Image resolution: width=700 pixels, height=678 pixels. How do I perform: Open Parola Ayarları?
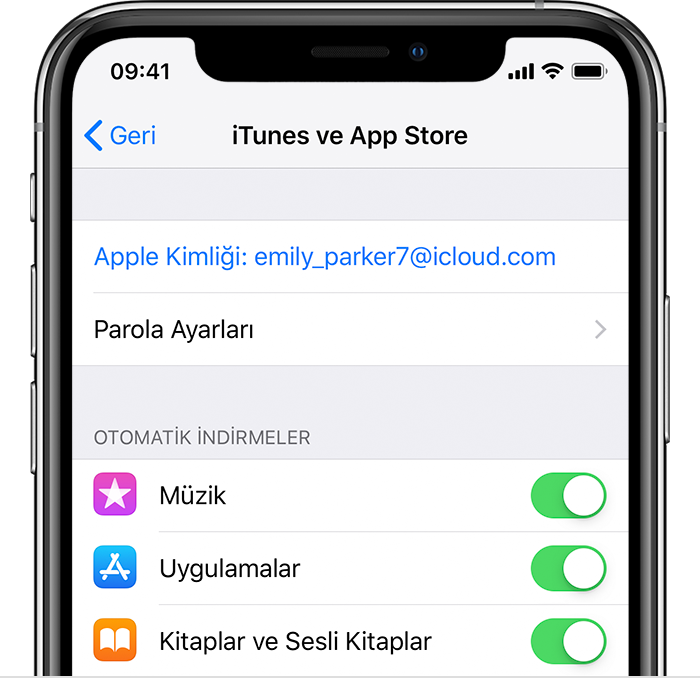click(x=350, y=329)
